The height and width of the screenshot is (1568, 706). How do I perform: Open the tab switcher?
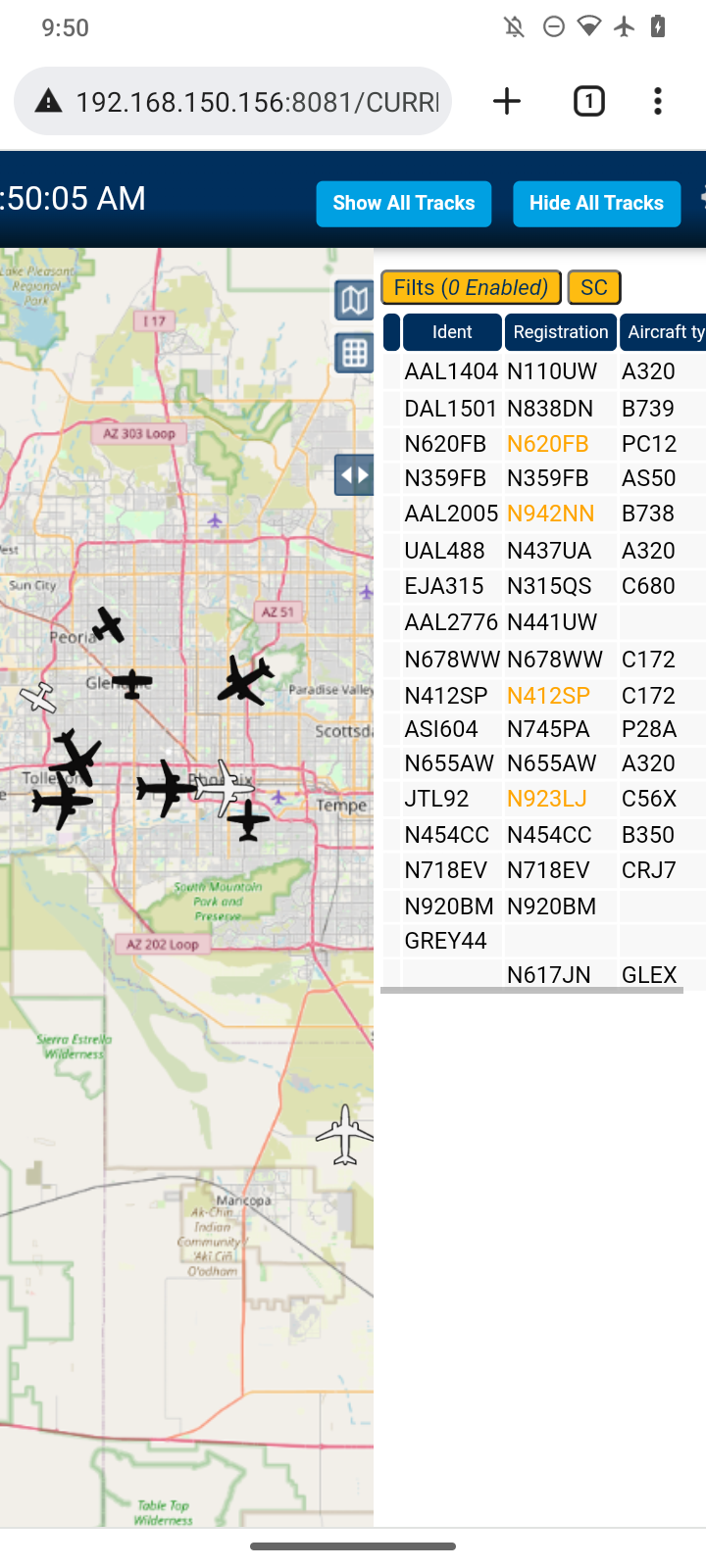click(x=589, y=101)
